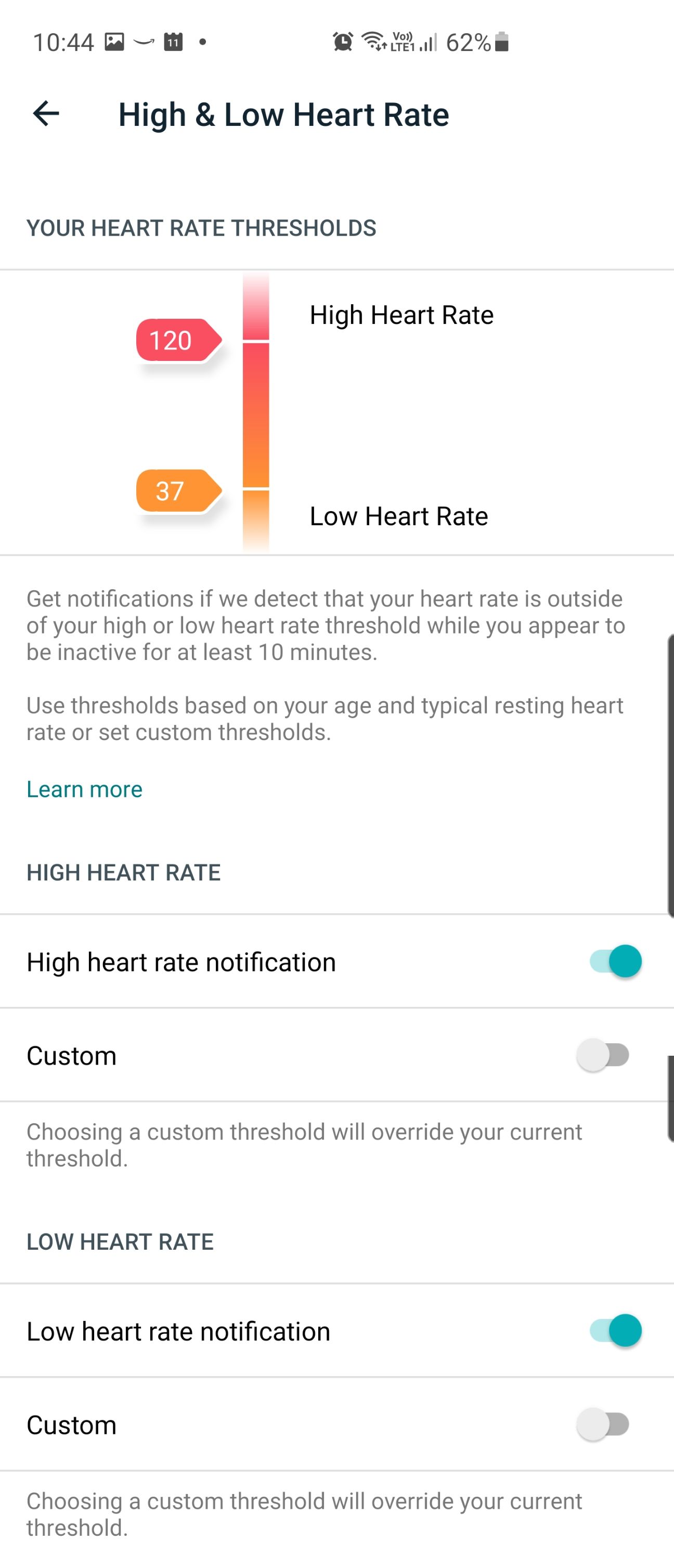Turn off Low heart rate notification
The width and height of the screenshot is (674, 1568).
615,1331
